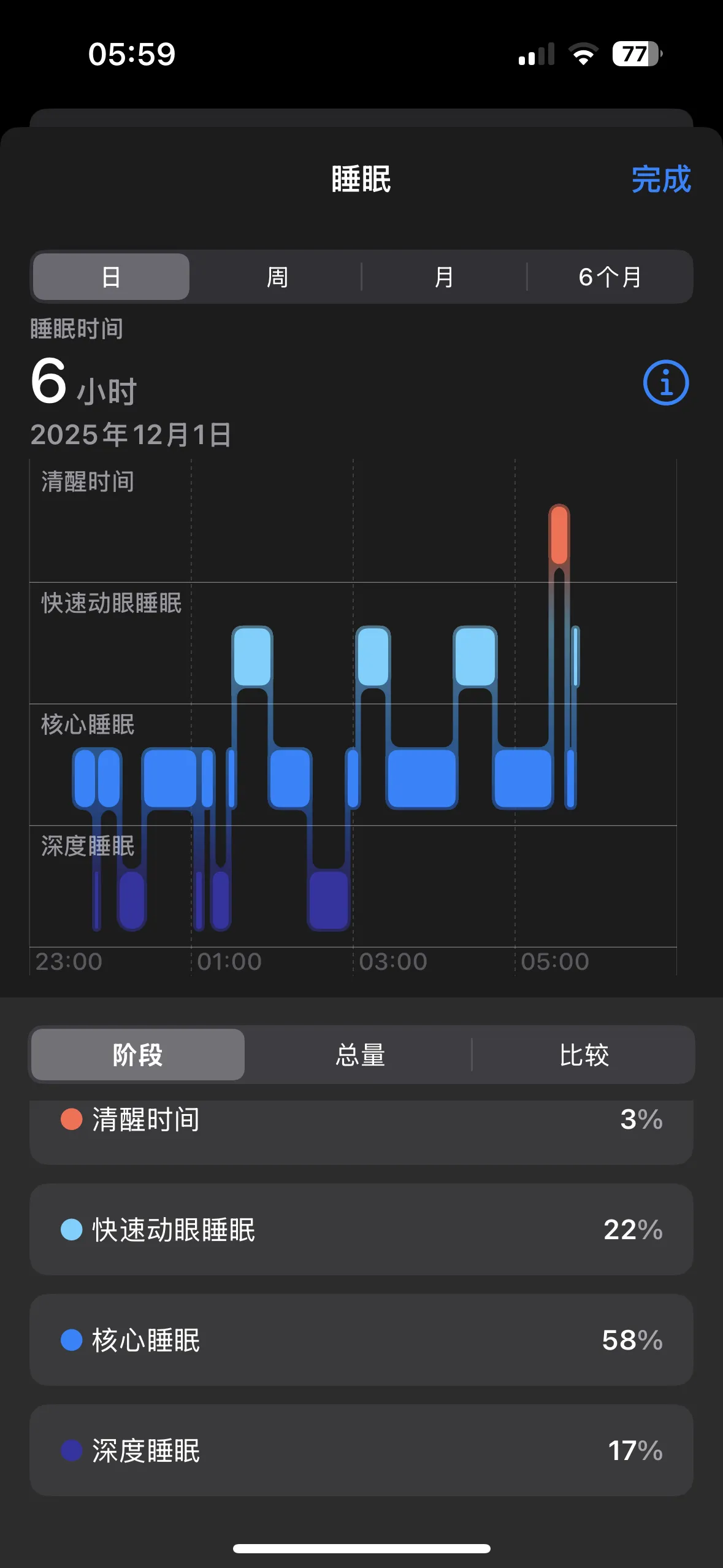Highlight 核心睡眠 core sleep row
723x1568 pixels.
(x=361, y=1340)
